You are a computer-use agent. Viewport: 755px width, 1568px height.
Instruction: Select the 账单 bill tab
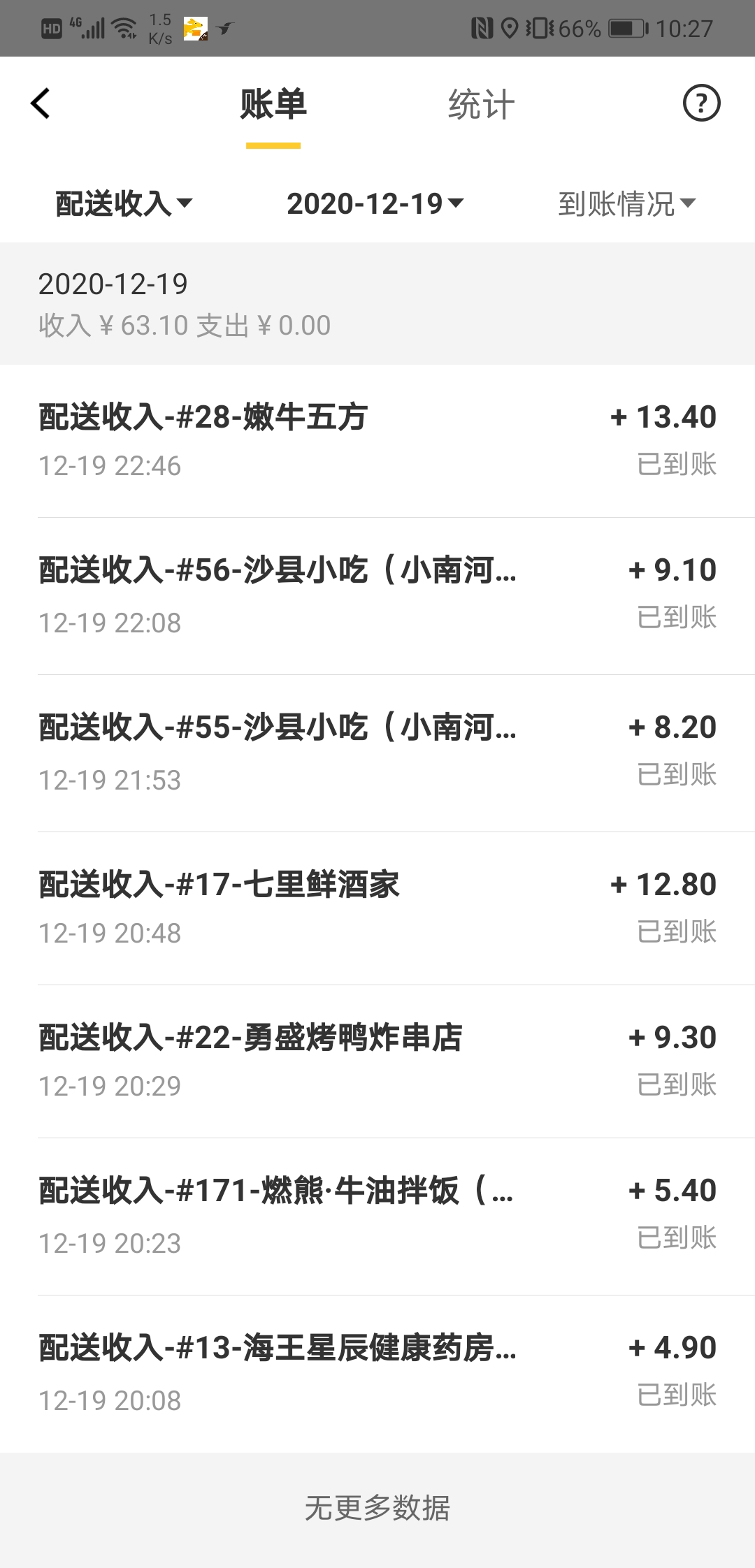(273, 105)
